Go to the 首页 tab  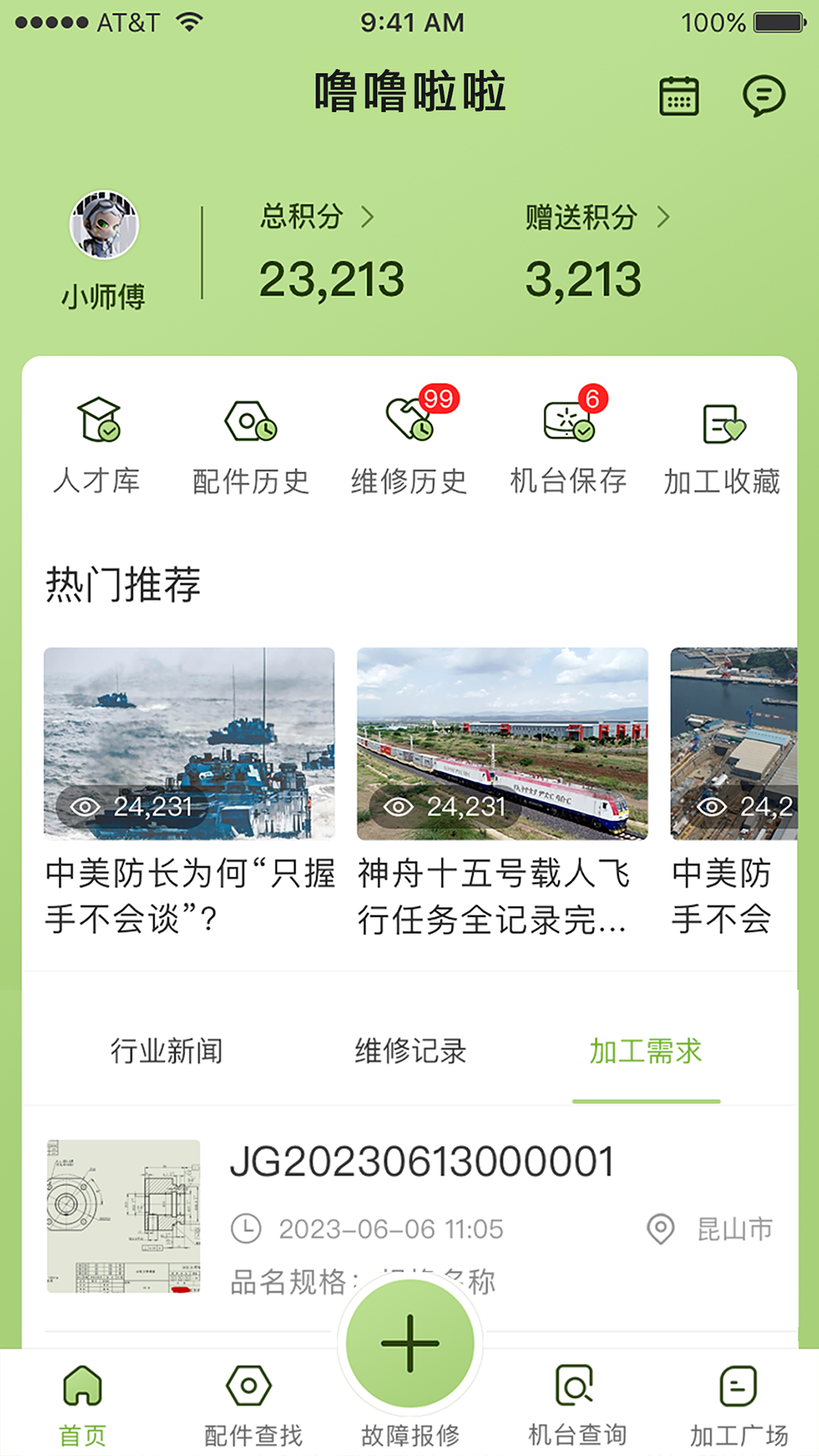point(83,1404)
